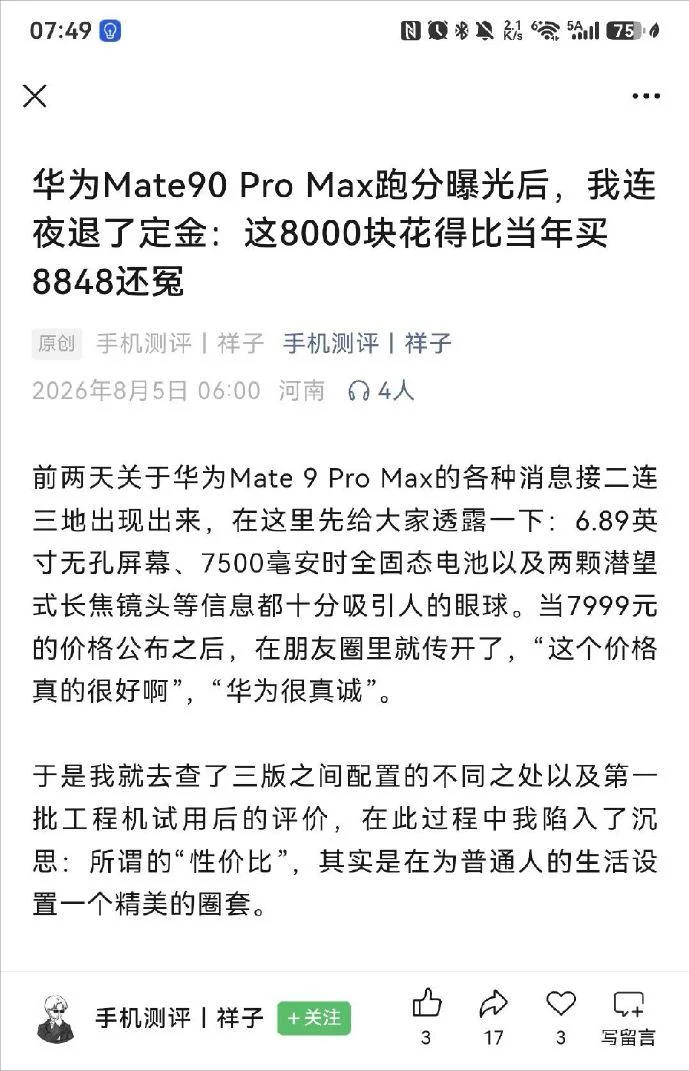
Task: Tap the heart icon to recommend
Action: tap(561, 1003)
